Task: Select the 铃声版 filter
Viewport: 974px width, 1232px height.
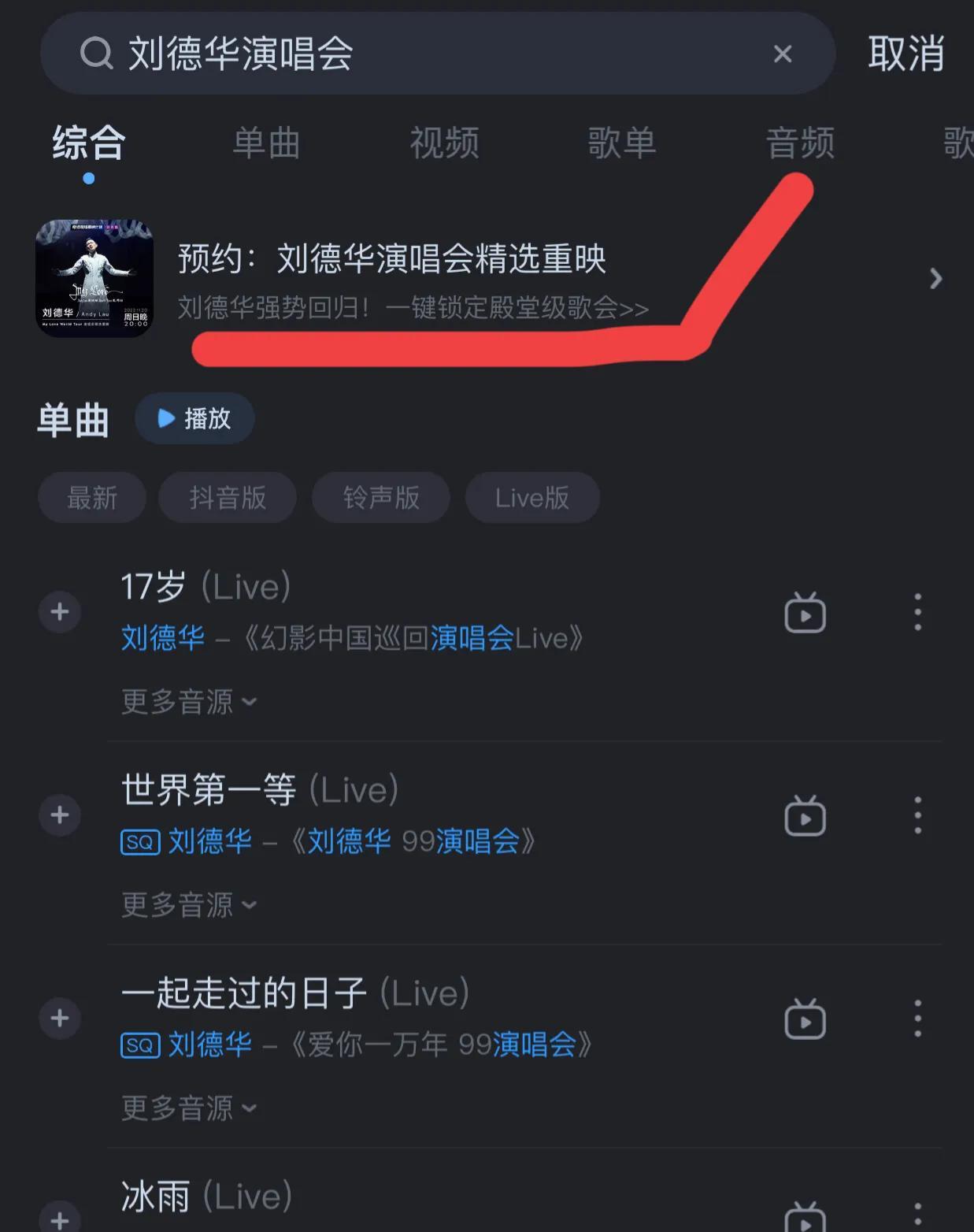Action: click(x=380, y=497)
